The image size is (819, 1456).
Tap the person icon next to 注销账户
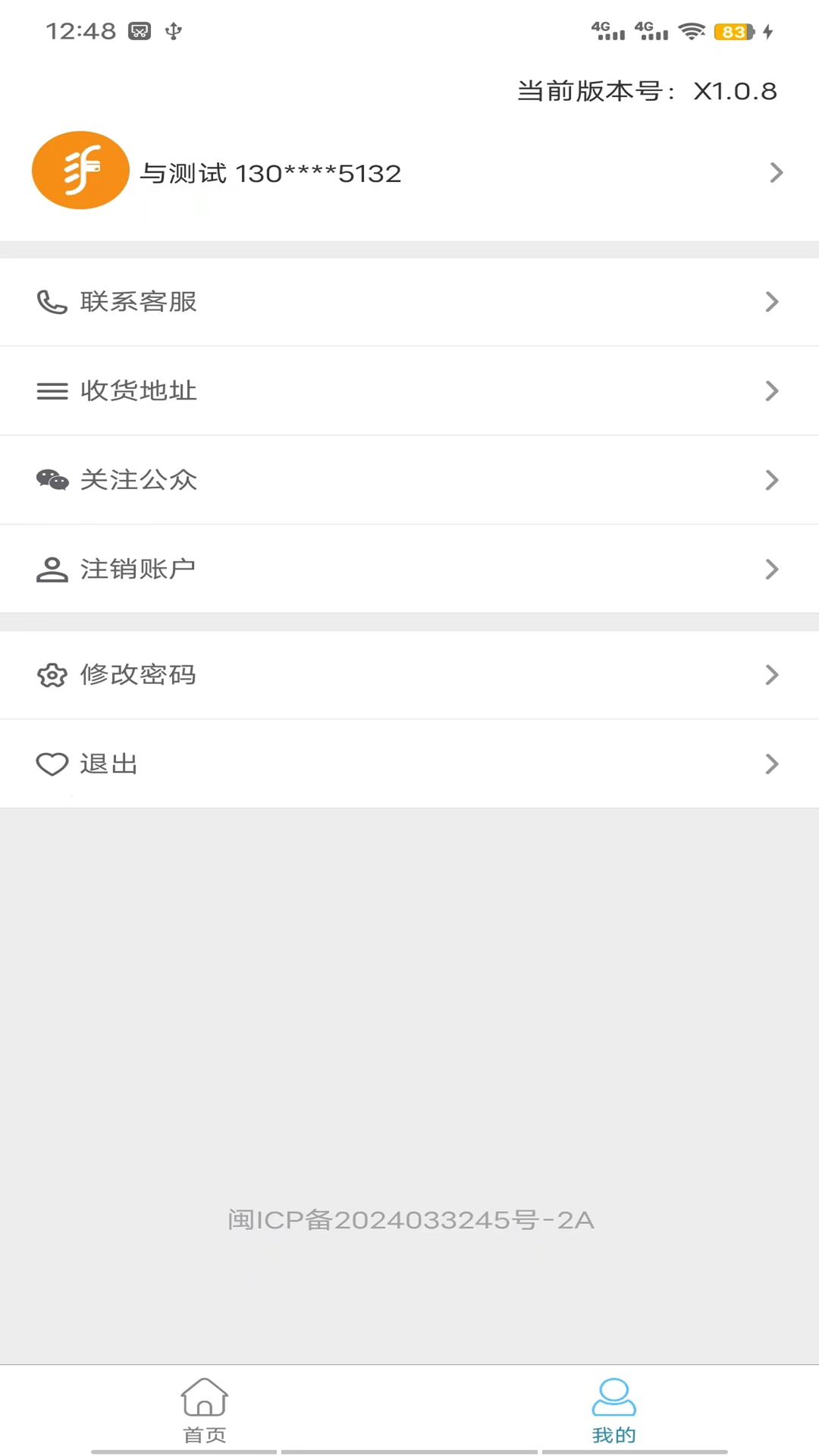[52, 569]
